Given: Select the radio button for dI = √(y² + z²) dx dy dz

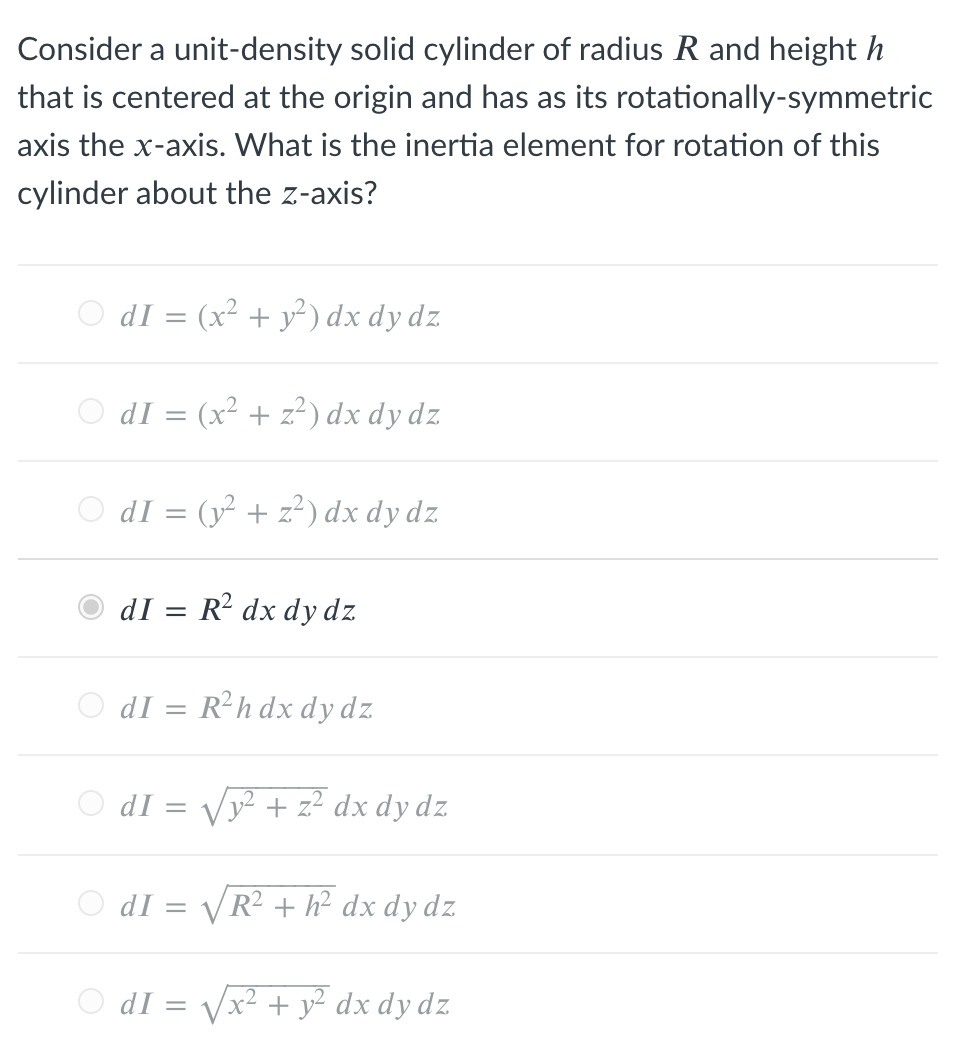Looking at the screenshot, I should pos(89,805).
